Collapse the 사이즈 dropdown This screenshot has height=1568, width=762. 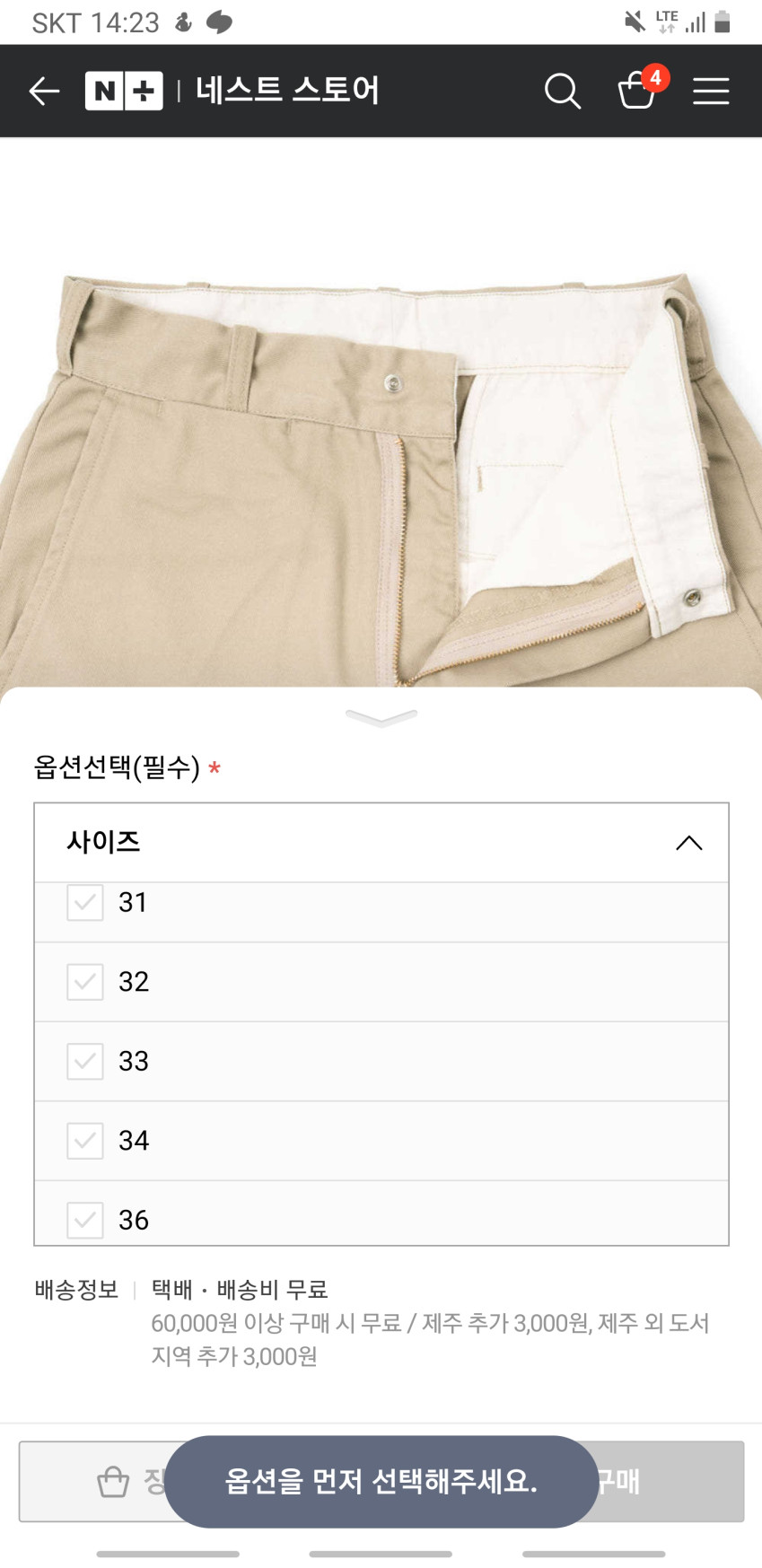[688, 843]
